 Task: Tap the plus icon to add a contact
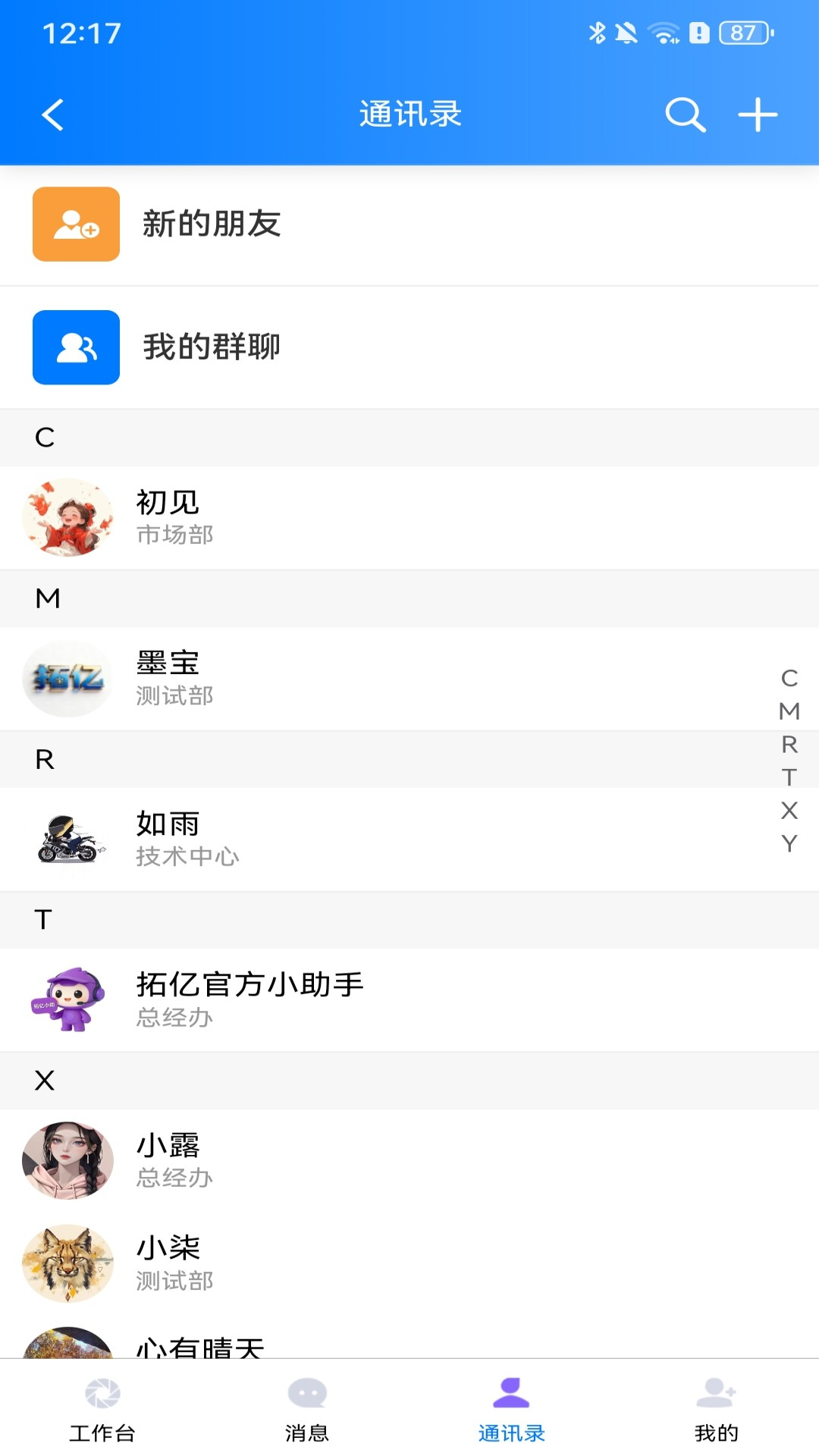(756, 115)
